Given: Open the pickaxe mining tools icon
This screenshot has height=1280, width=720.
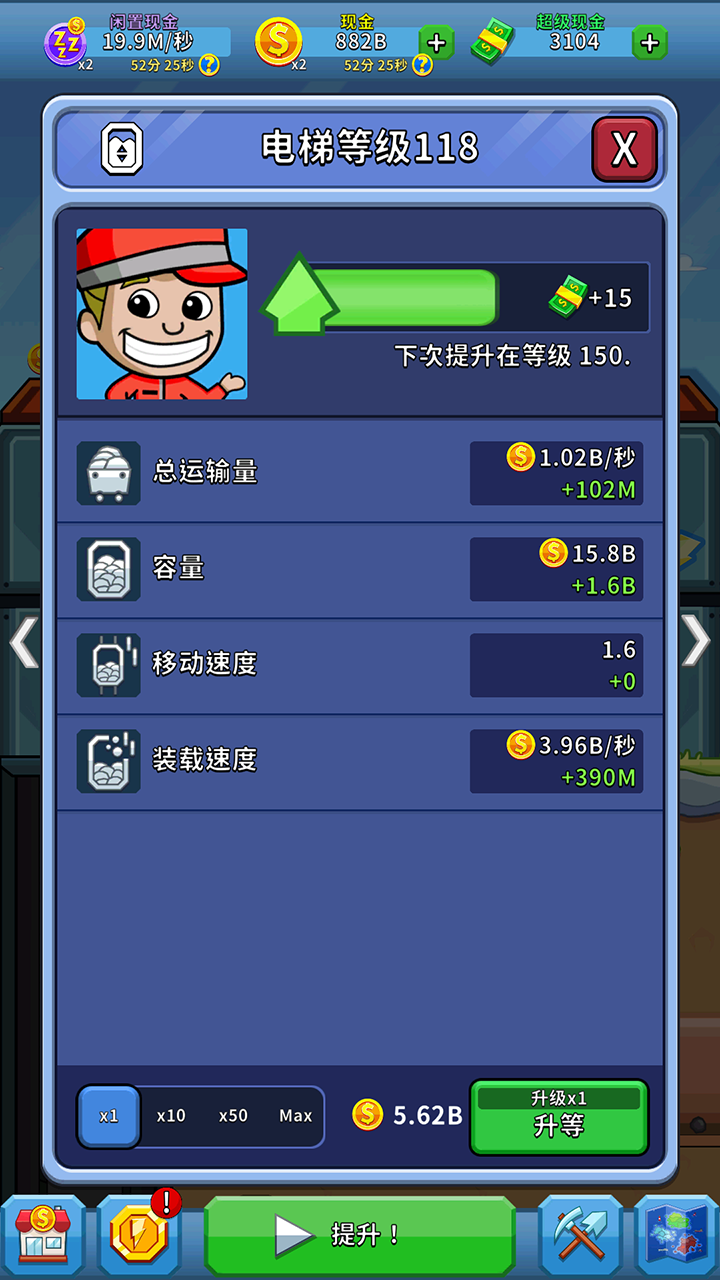Looking at the screenshot, I should pos(581,1234).
